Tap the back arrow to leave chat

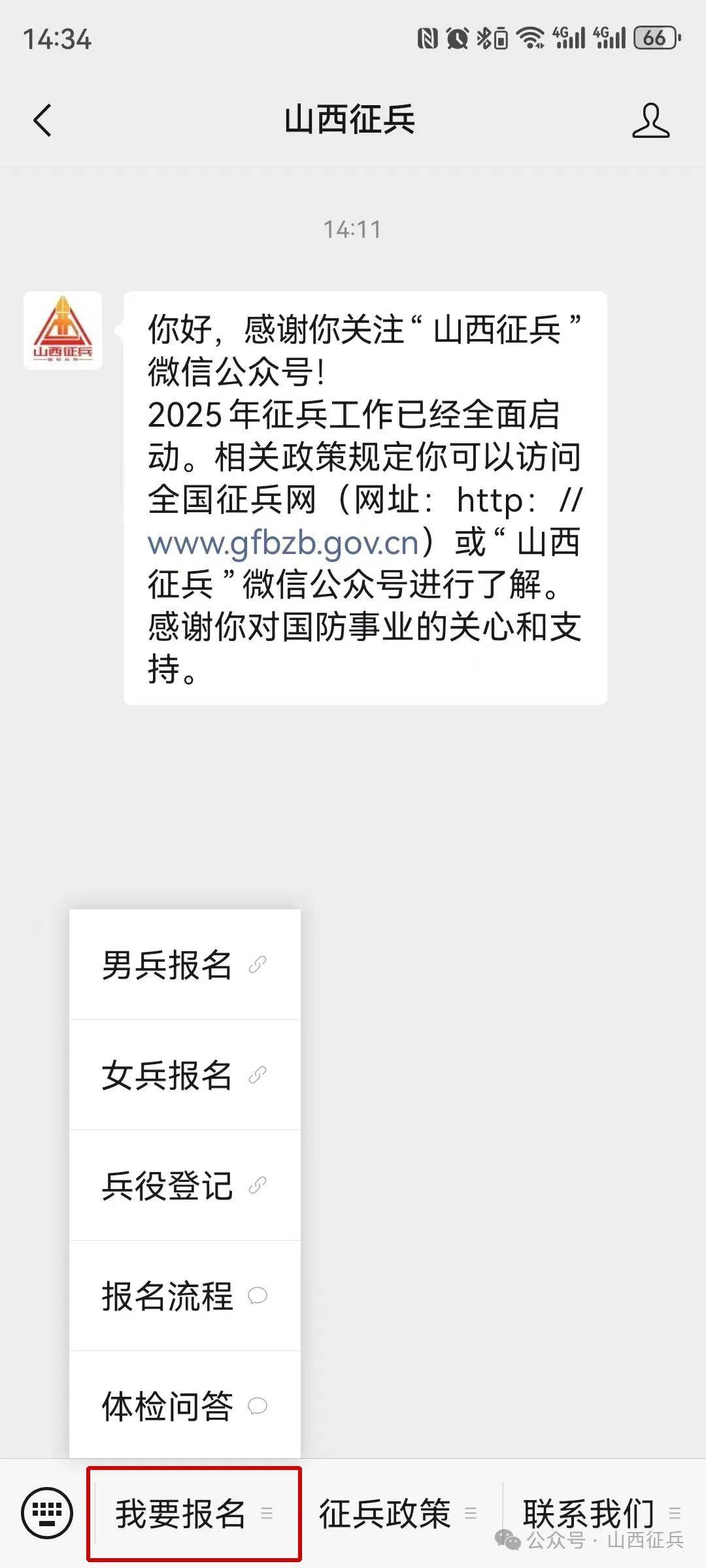[42, 121]
